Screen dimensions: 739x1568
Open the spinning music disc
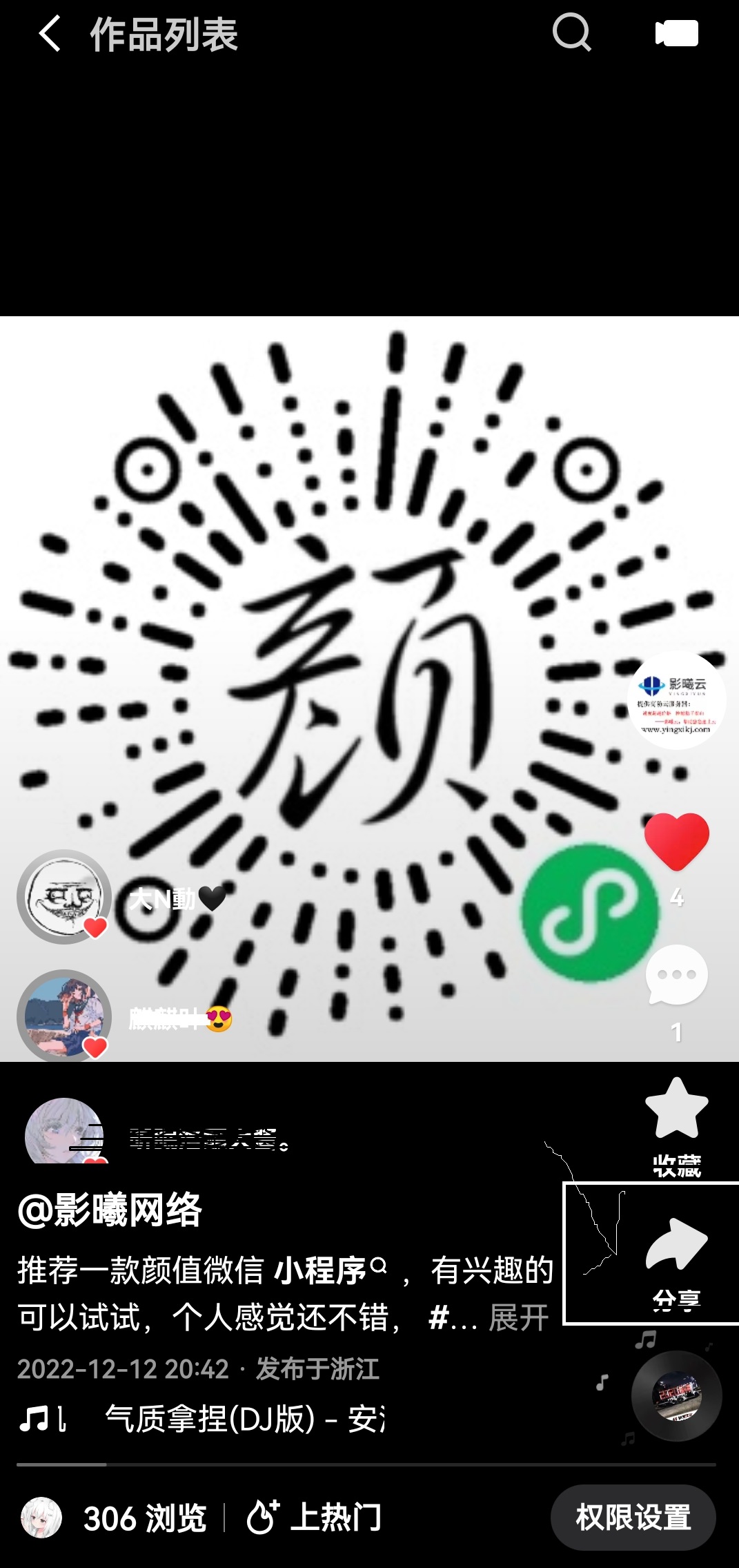tap(676, 1395)
